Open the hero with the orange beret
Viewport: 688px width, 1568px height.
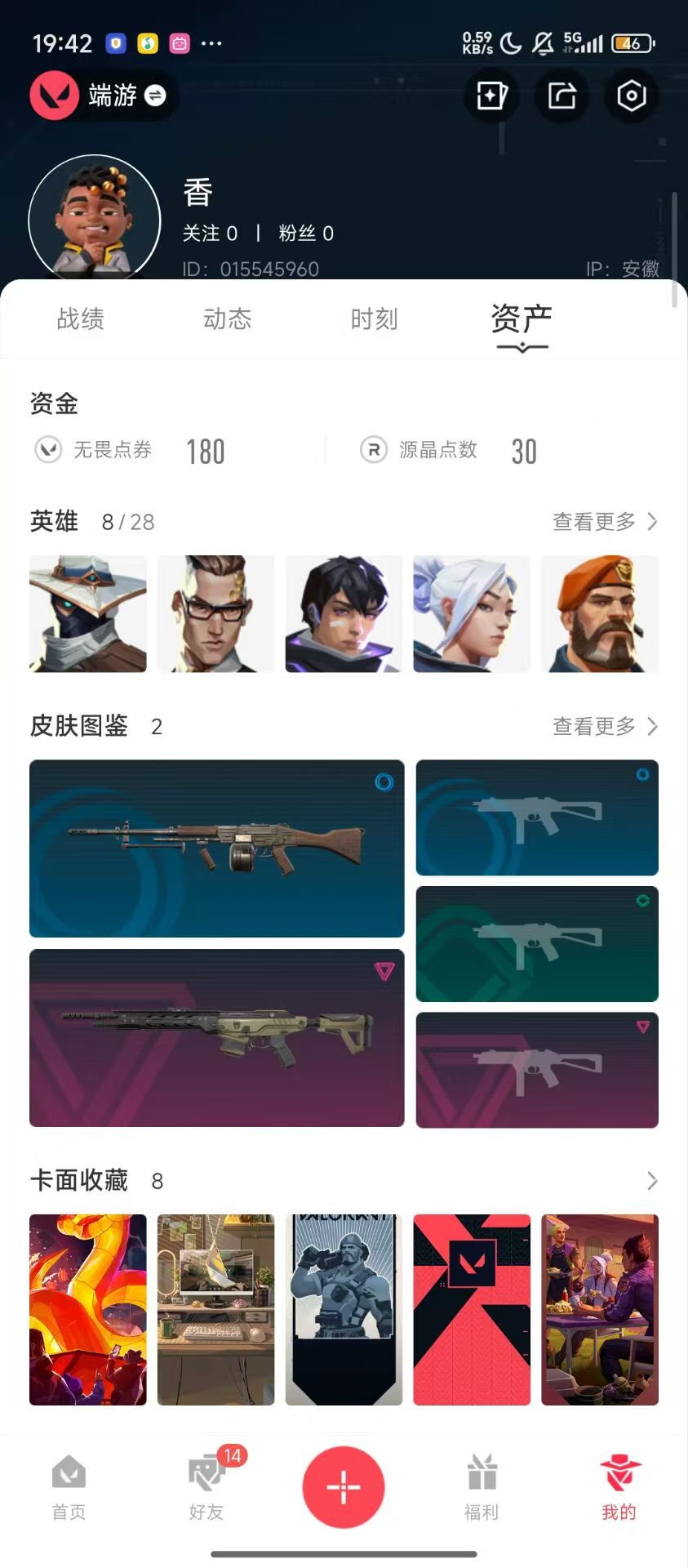(600, 614)
